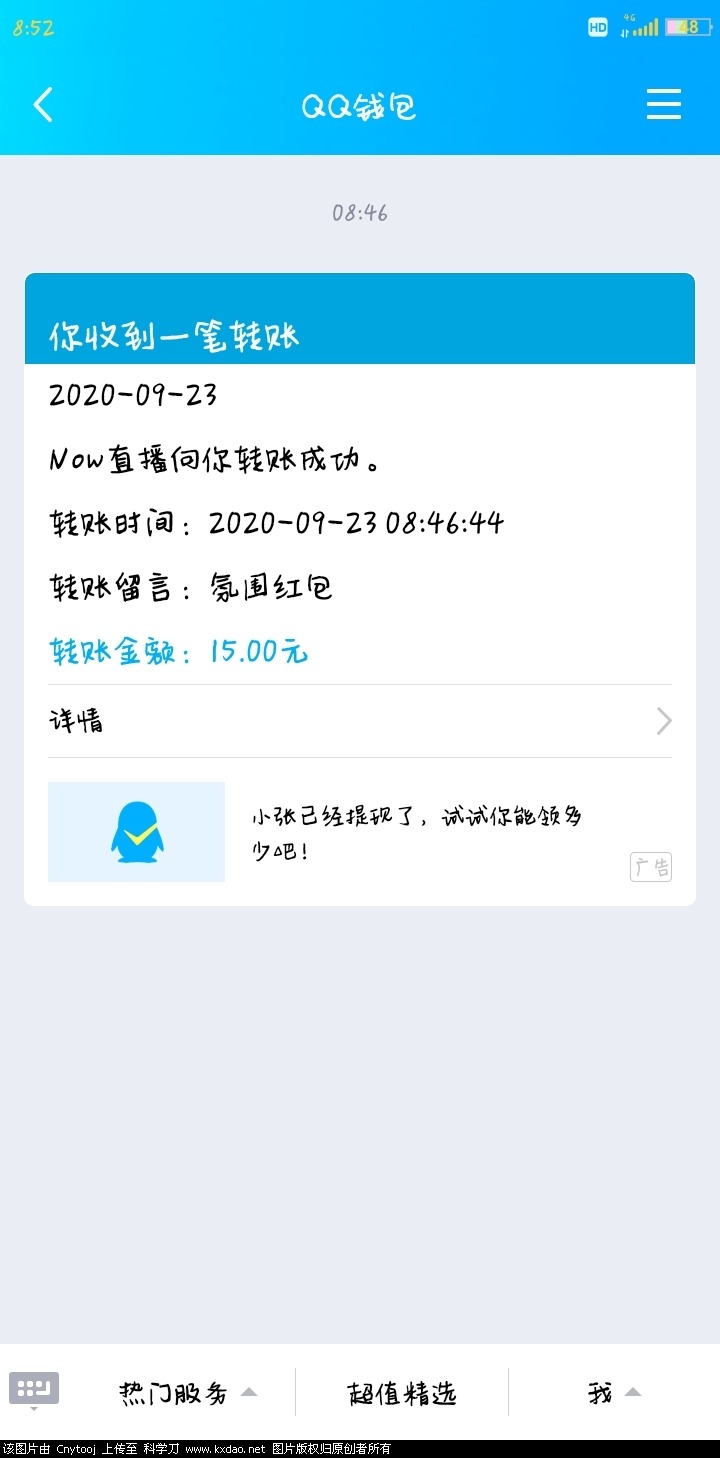720x1458 pixels.
Task: Open 详情 of the transfer
Action: [x=360, y=721]
